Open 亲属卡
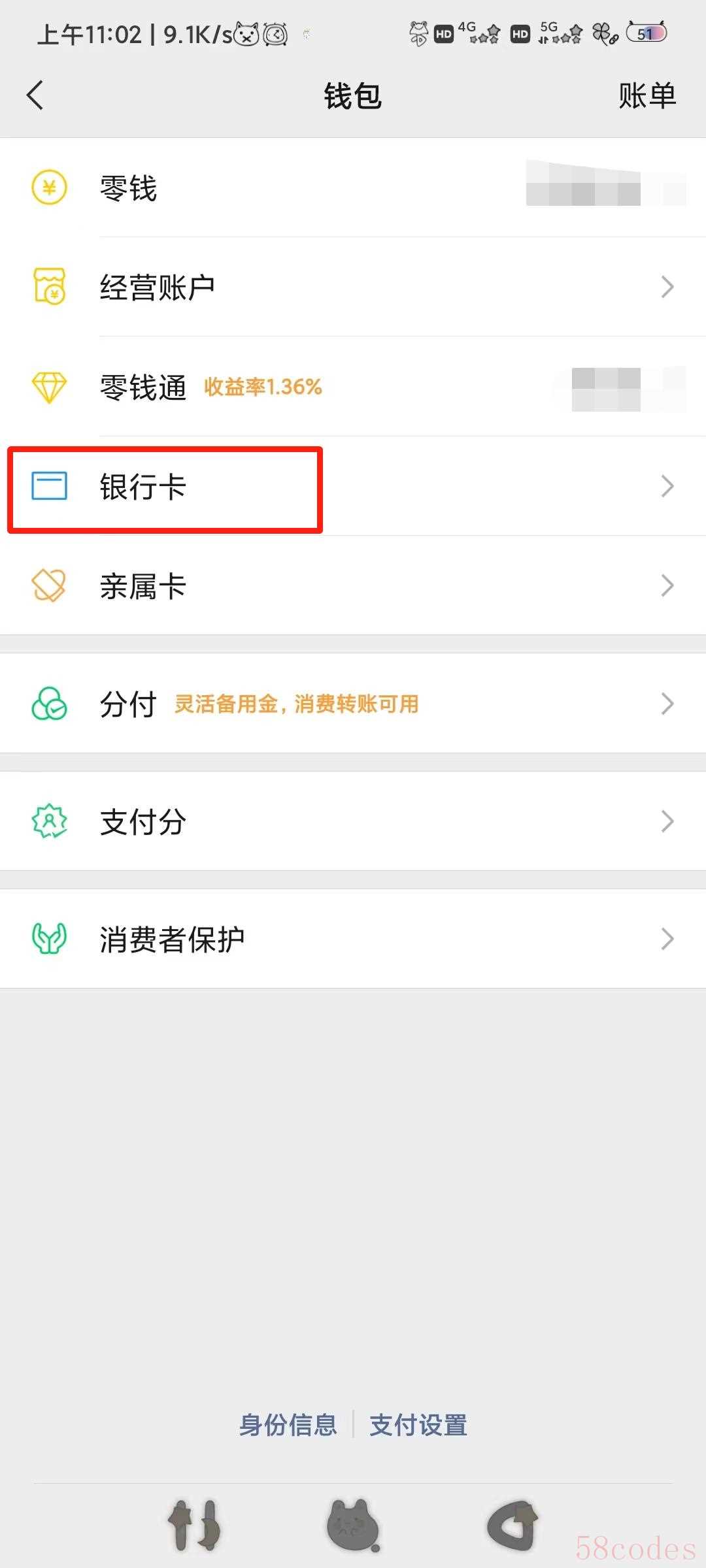This screenshot has width=706, height=1568. click(x=353, y=586)
